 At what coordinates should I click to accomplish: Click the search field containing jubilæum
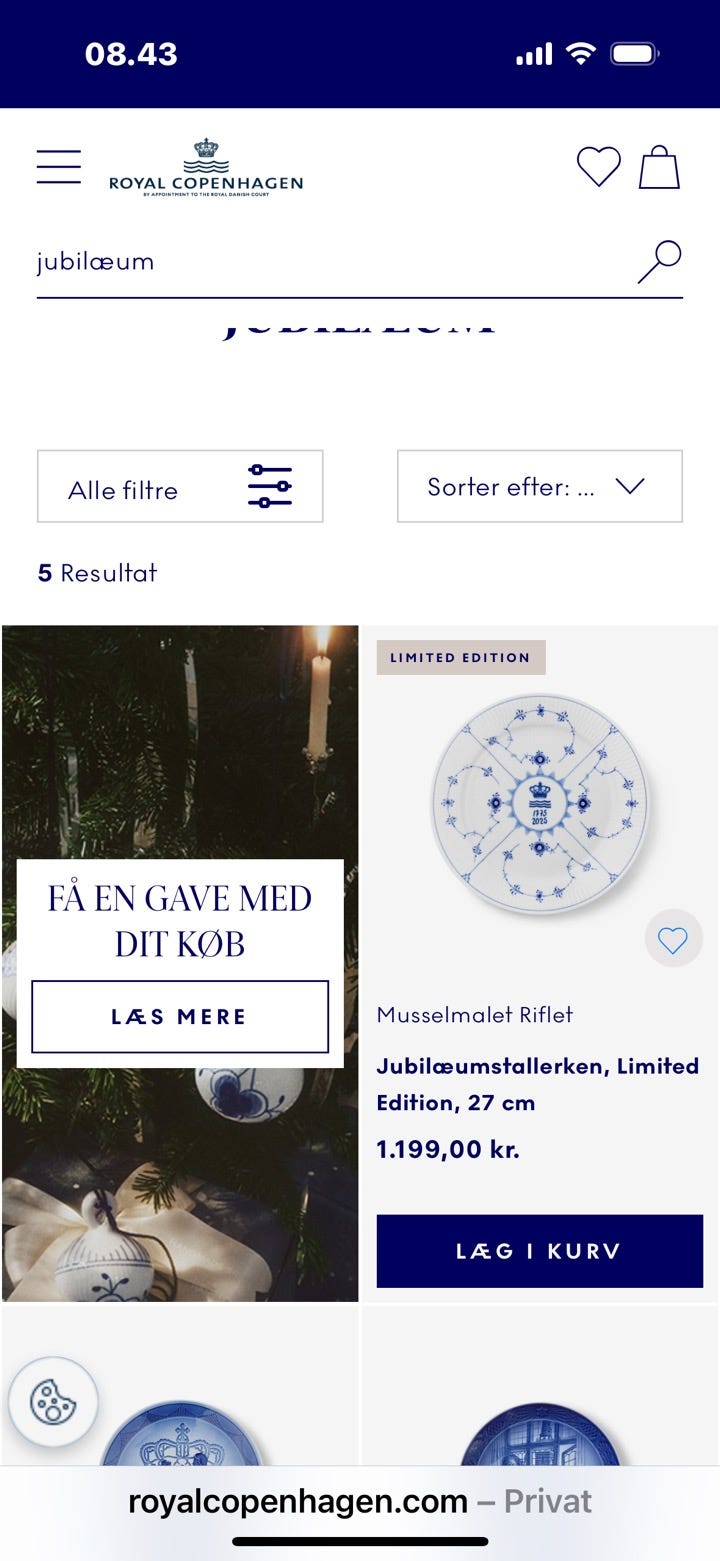coord(300,260)
